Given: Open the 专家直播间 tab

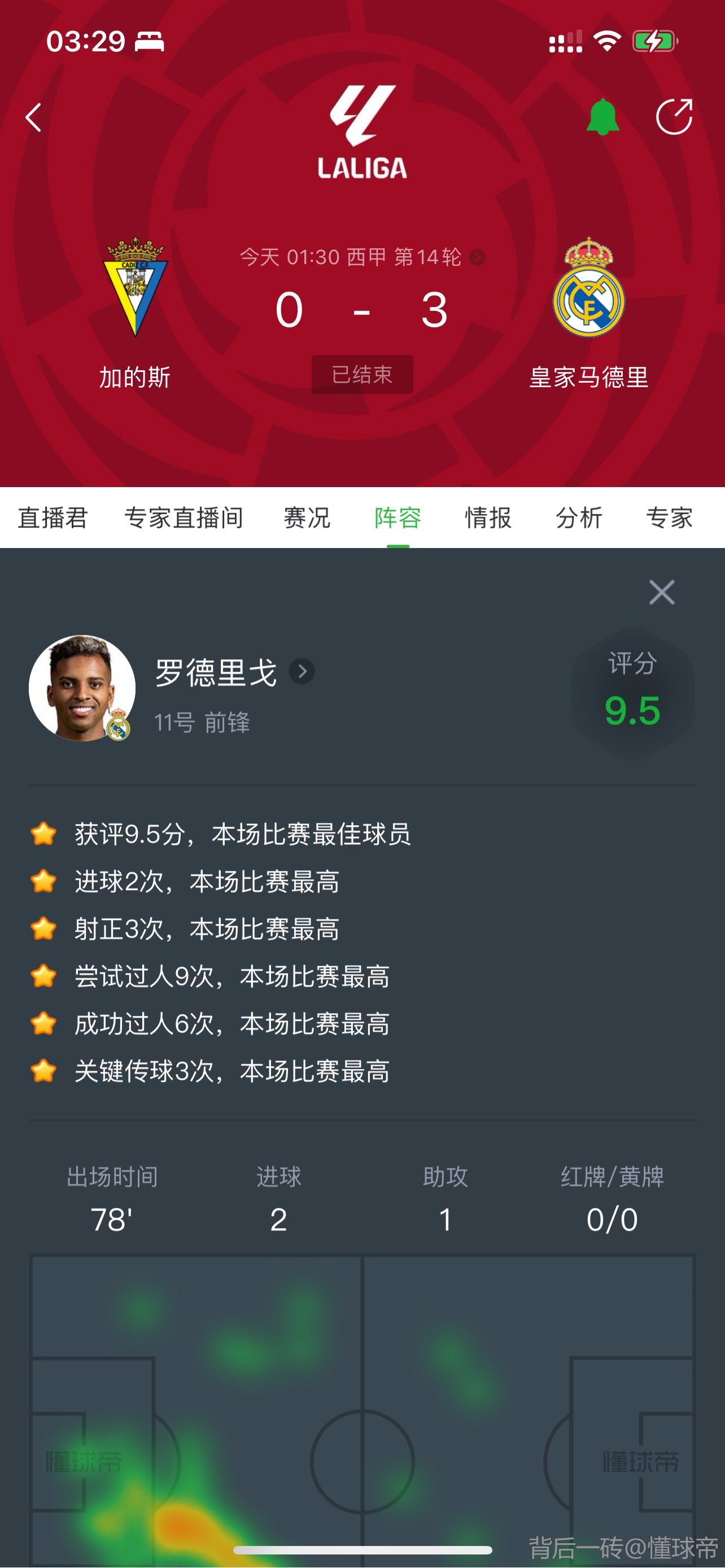Looking at the screenshot, I should pos(184,518).
